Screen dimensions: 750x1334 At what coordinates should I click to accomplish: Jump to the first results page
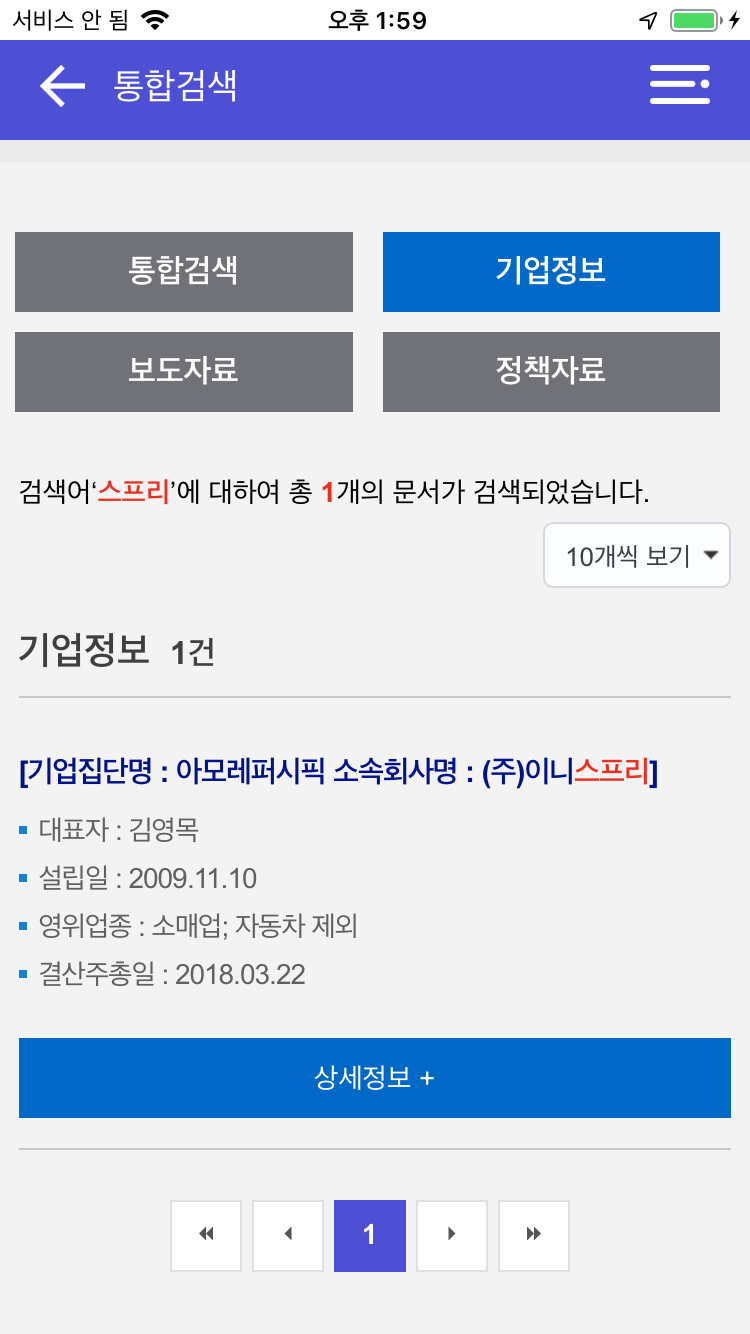click(206, 1235)
